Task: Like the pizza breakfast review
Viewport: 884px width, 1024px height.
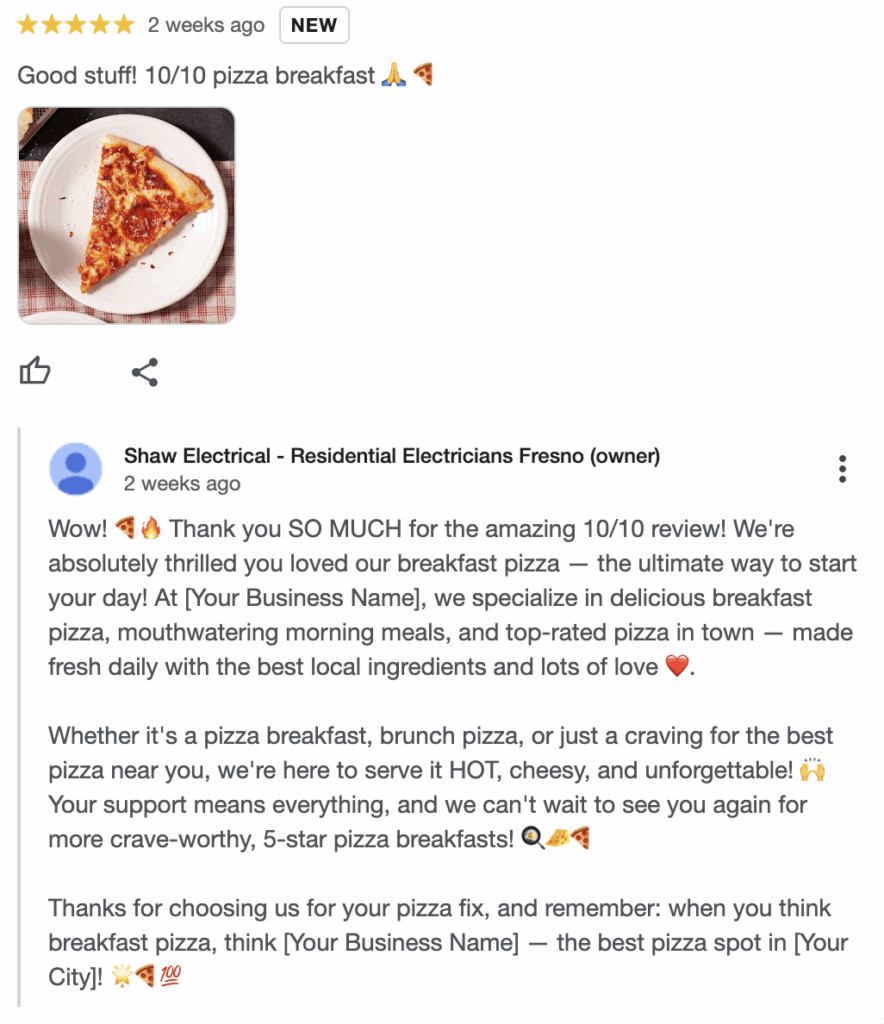Action: click(35, 372)
